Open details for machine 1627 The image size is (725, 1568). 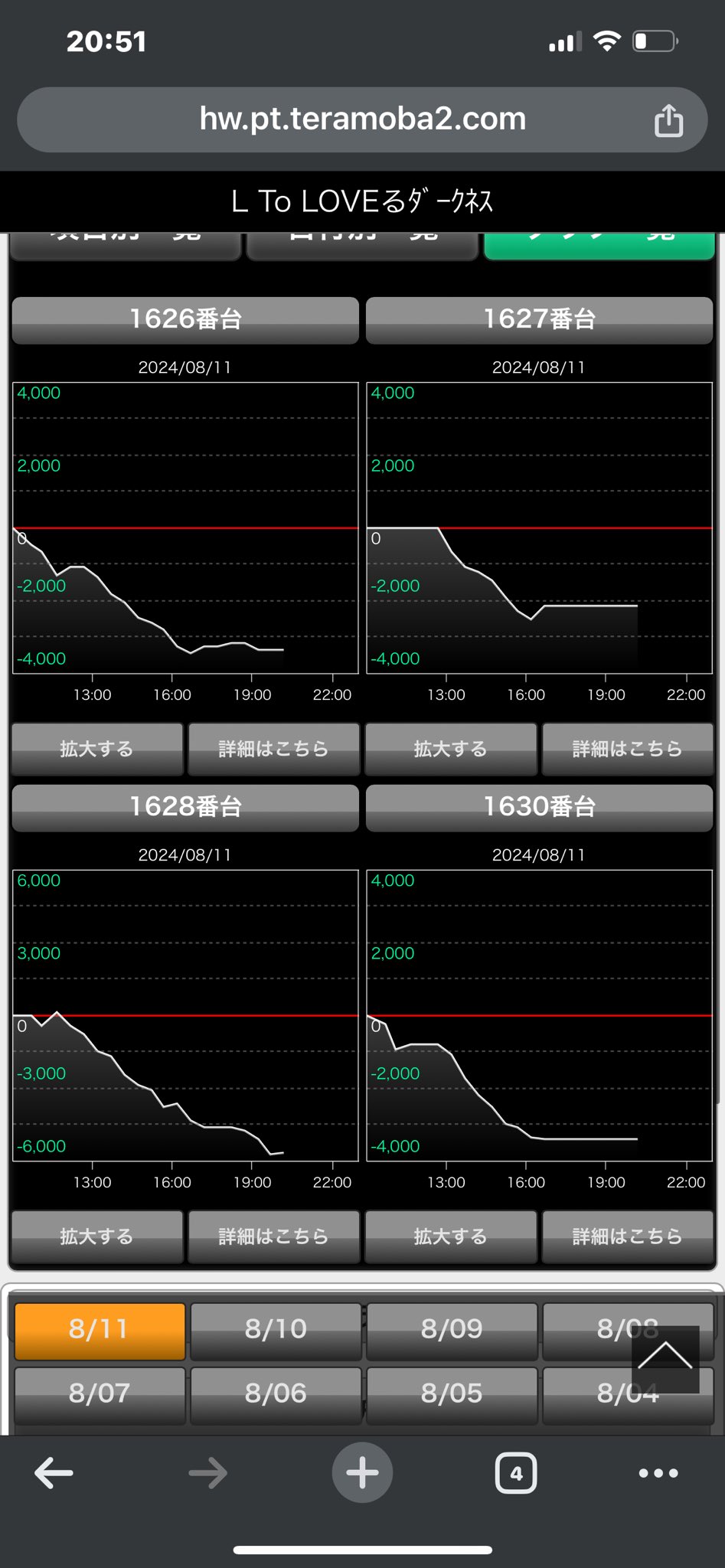[x=628, y=749]
